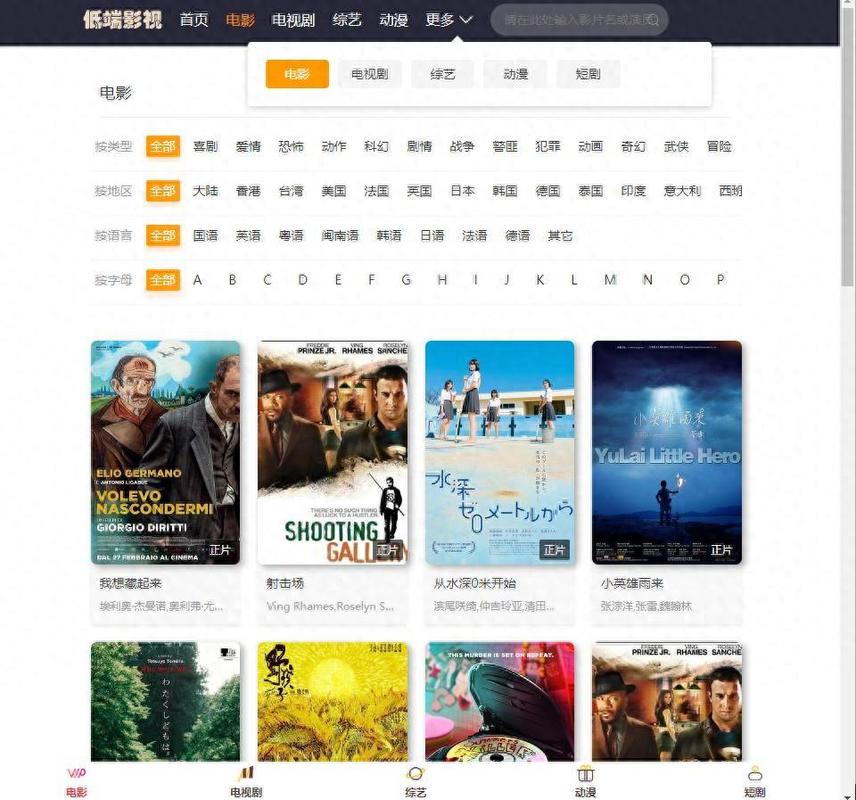
Task: Switch to the 电视剧 bottom tab
Action: click(x=246, y=781)
